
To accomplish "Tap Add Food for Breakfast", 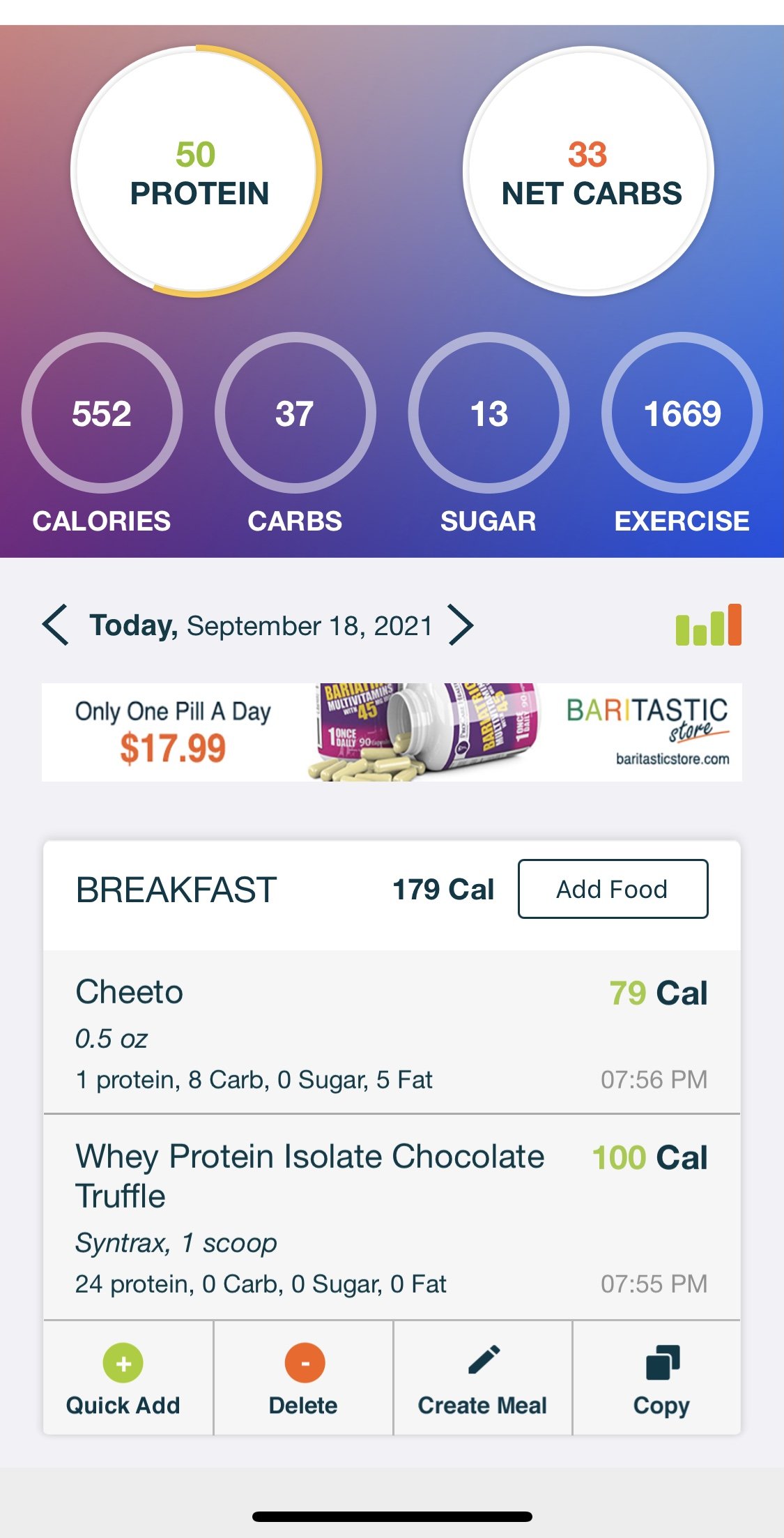I will click(x=613, y=889).
